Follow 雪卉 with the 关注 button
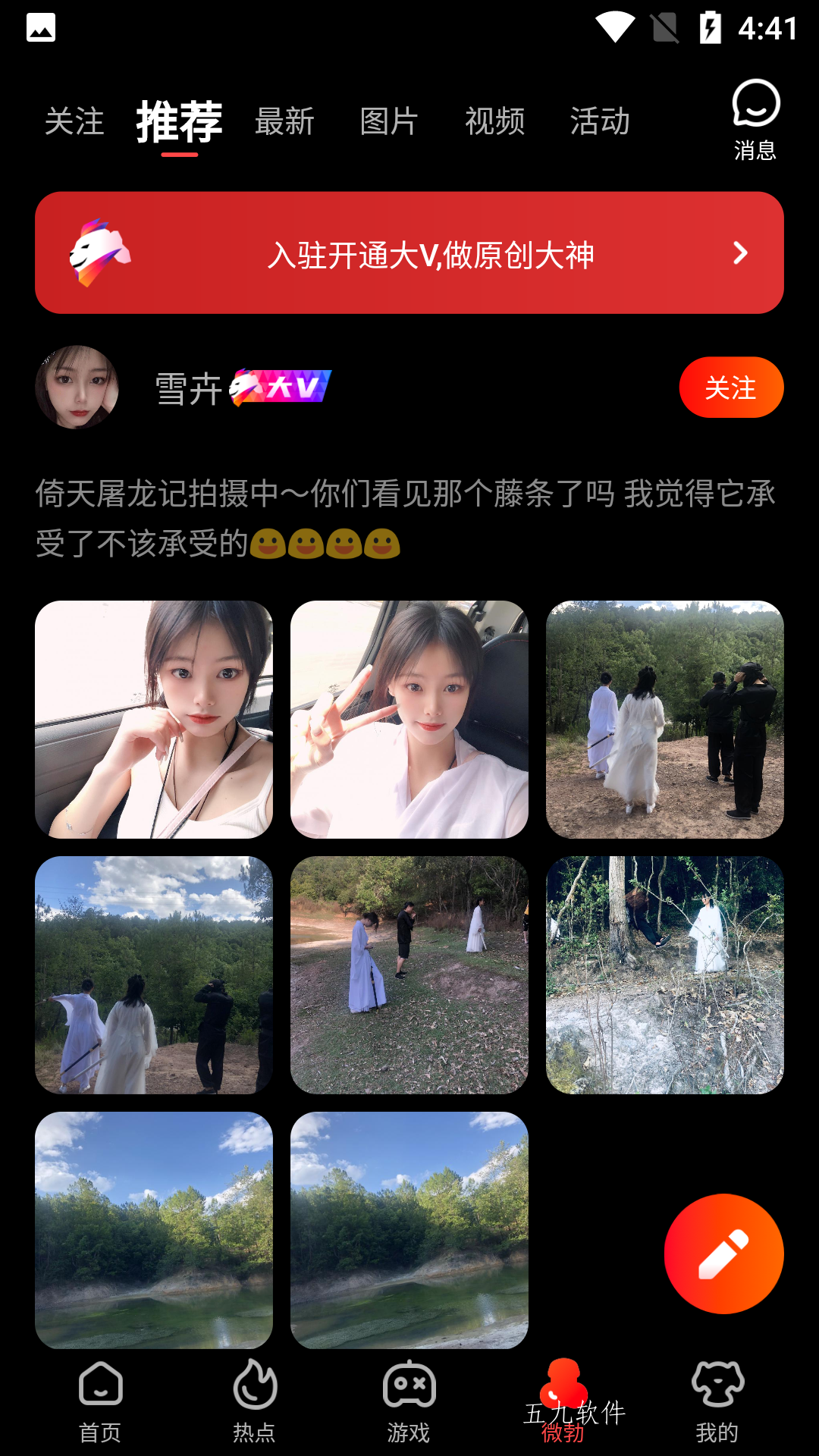This screenshot has width=819, height=1456. pos(731,388)
